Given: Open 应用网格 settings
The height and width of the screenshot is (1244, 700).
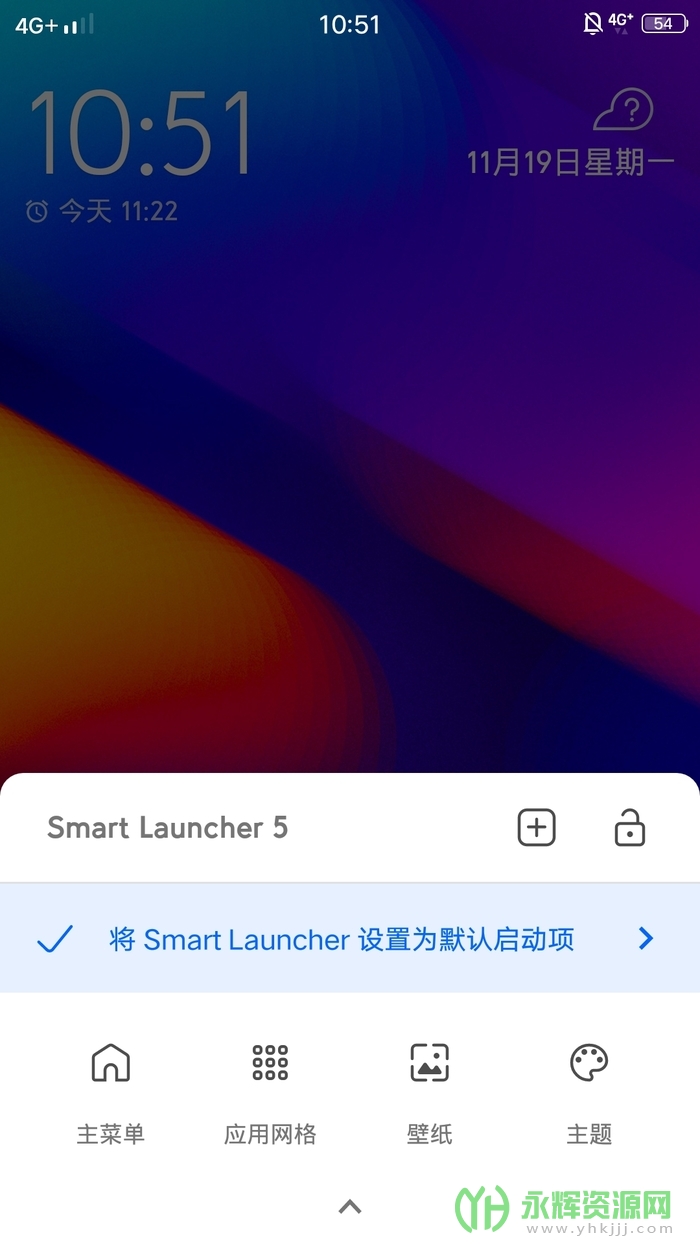Looking at the screenshot, I should [270, 1088].
